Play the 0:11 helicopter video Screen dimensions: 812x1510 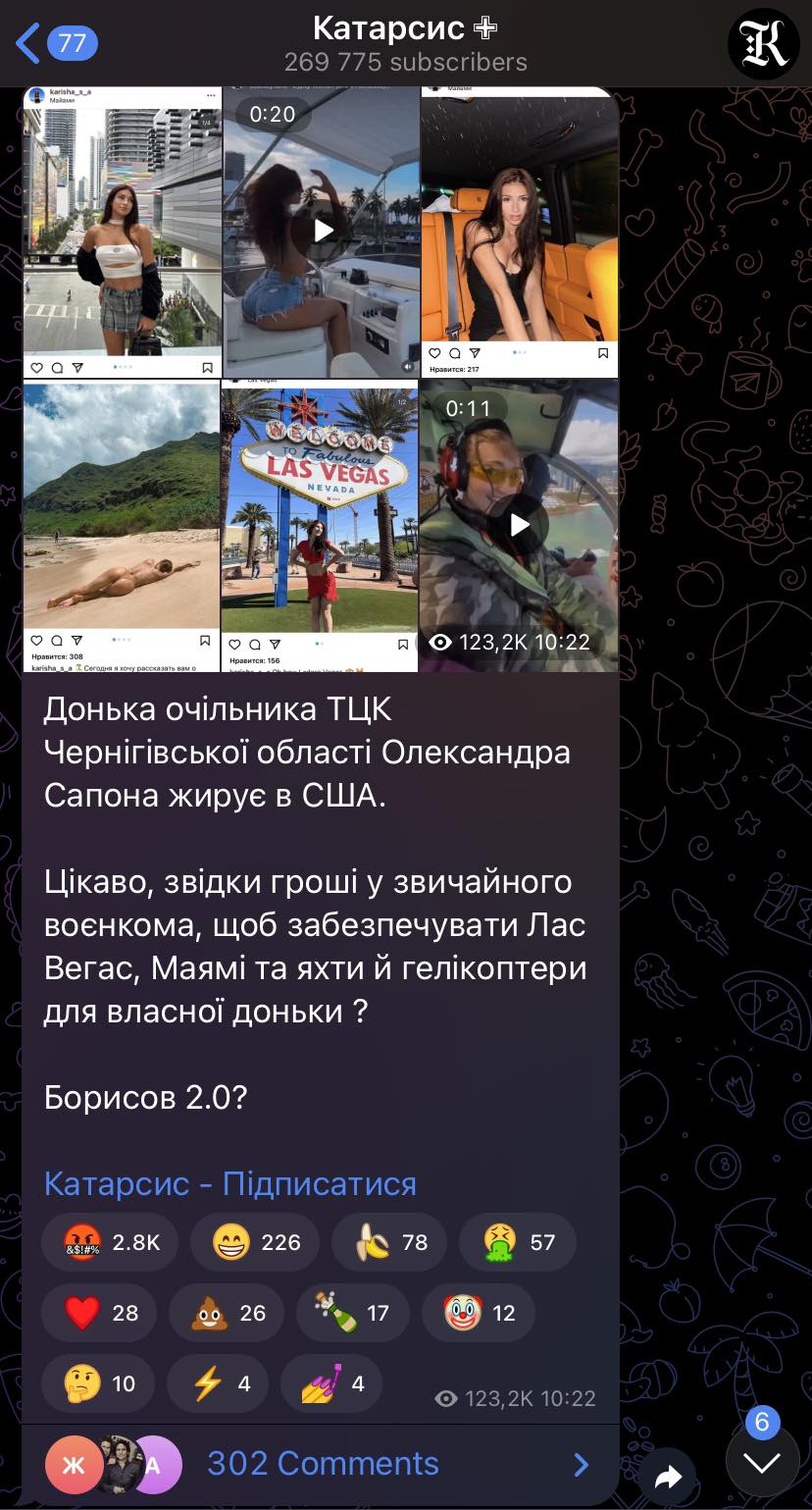point(519,525)
